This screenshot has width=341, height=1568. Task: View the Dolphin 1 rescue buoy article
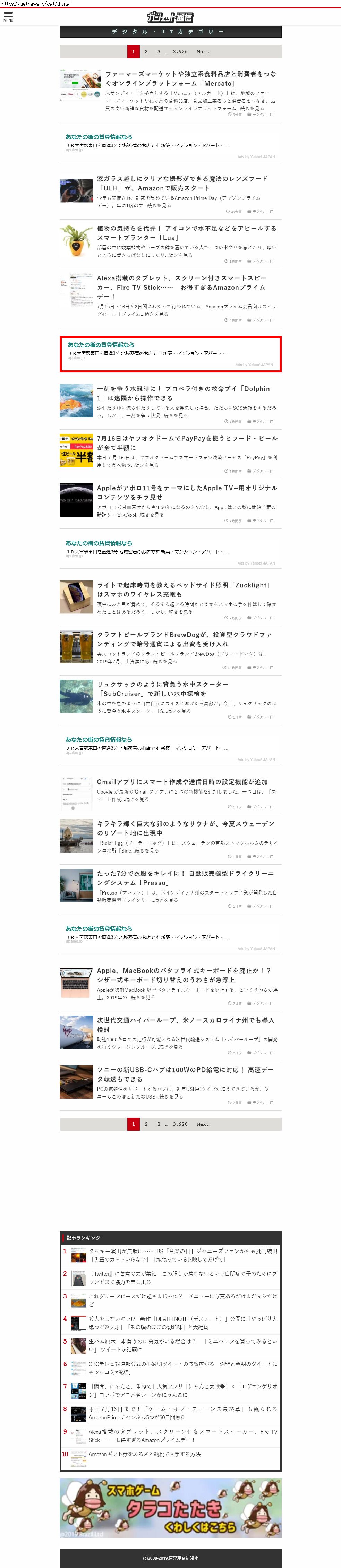click(183, 393)
